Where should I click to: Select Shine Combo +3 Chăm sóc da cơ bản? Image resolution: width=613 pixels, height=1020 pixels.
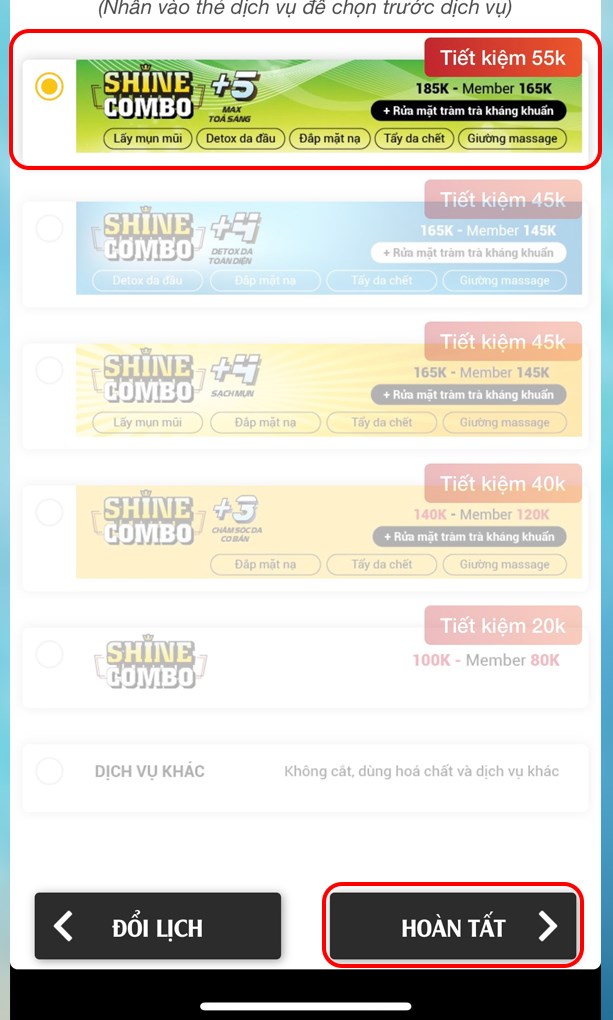[x=48, y=513]
